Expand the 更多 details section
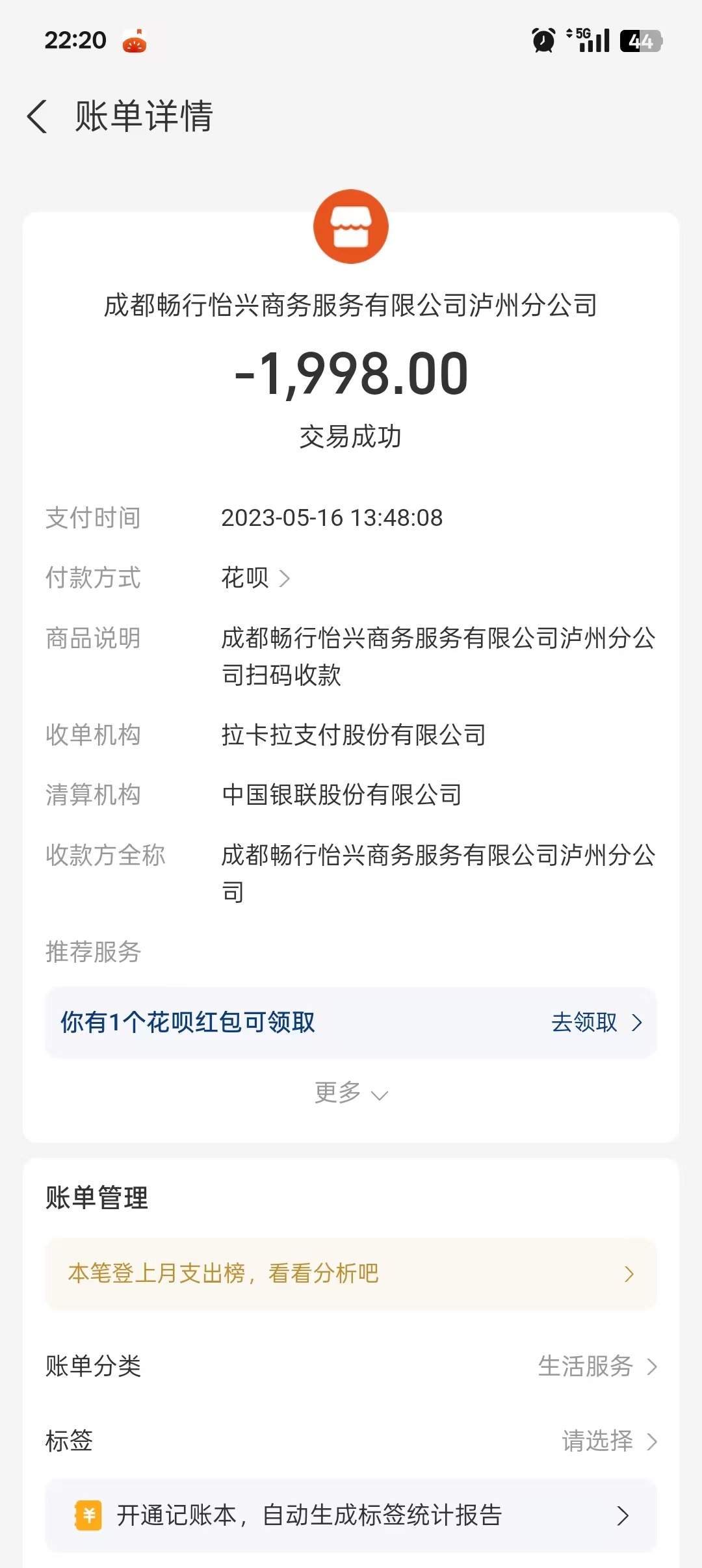The height and width of the screenshot is (1568, 702). click(x=351, y=1093)
